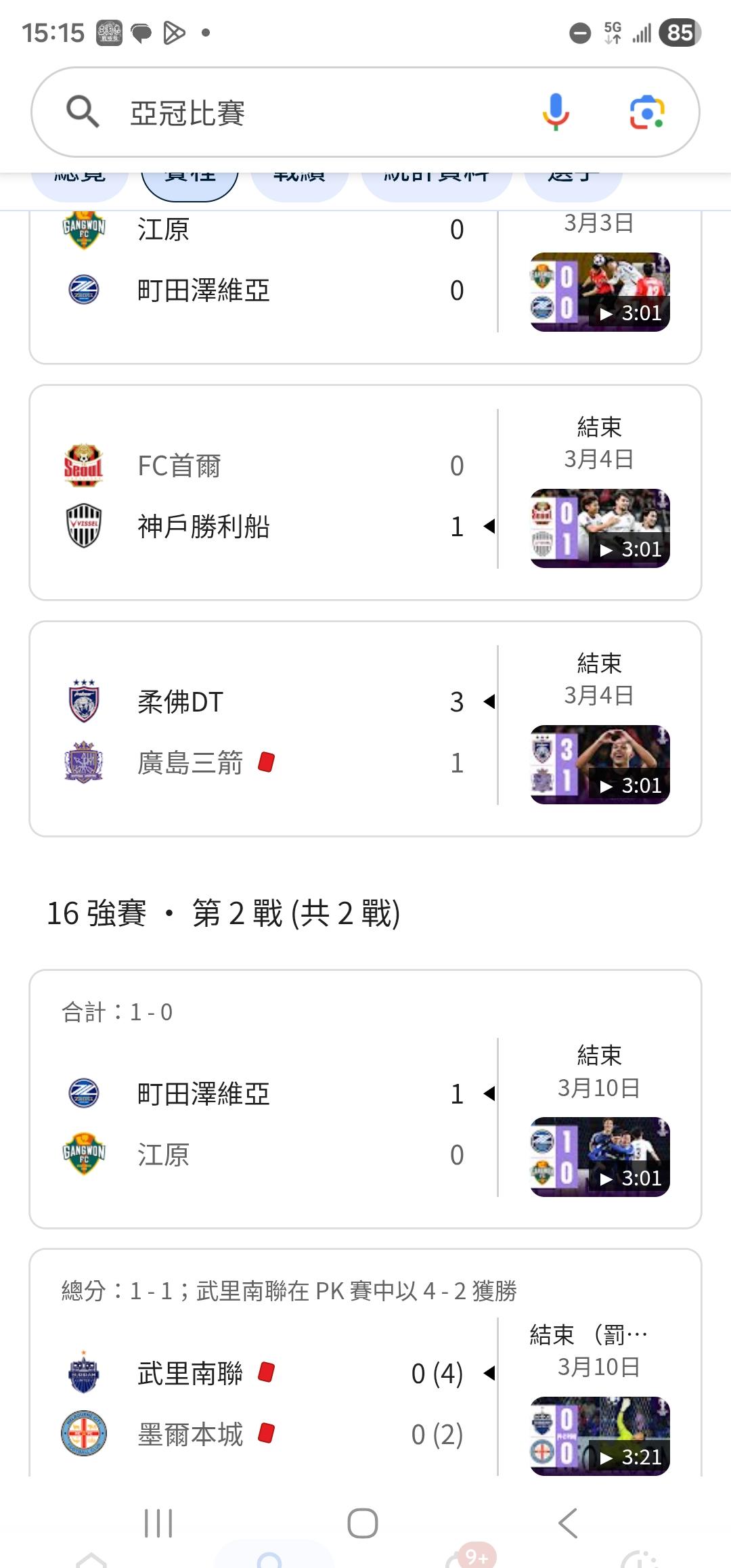Play the March 10 町田澤維亞 vs 江原 highlights
Viewport: 731px width, 1568px height.
click(600, 1156)
